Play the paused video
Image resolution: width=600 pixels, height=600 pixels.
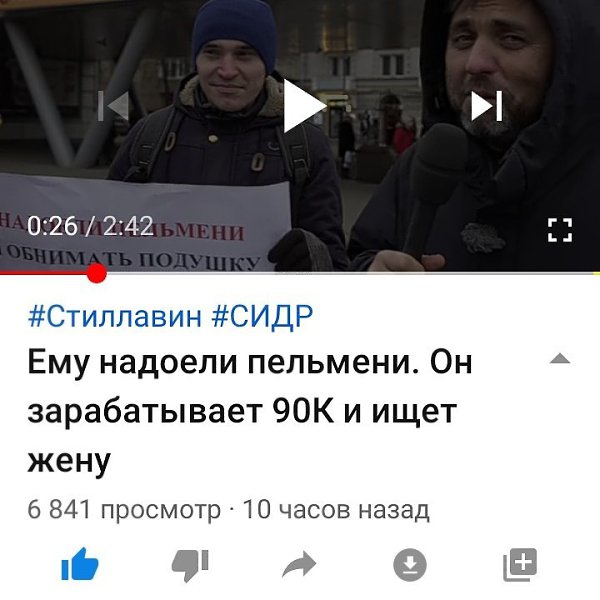pos(303,107)
